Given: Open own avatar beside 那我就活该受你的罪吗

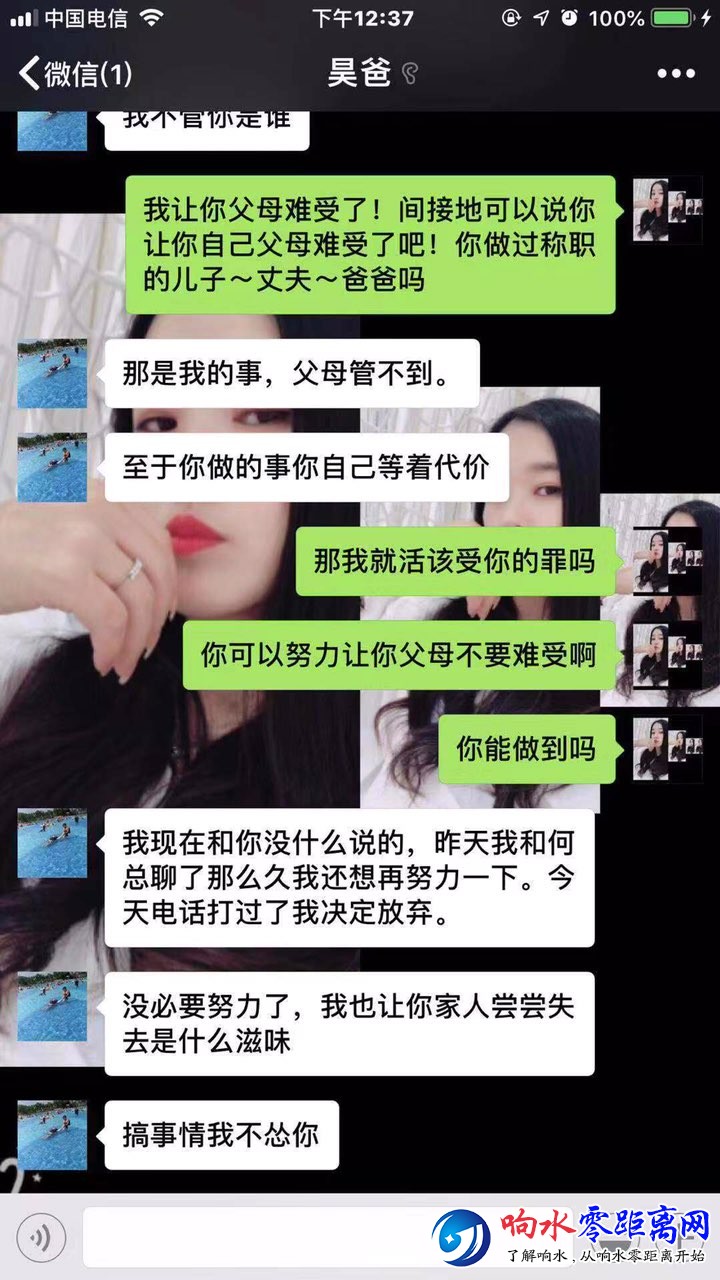Looking at the screenshot, I should coord(667,560).
